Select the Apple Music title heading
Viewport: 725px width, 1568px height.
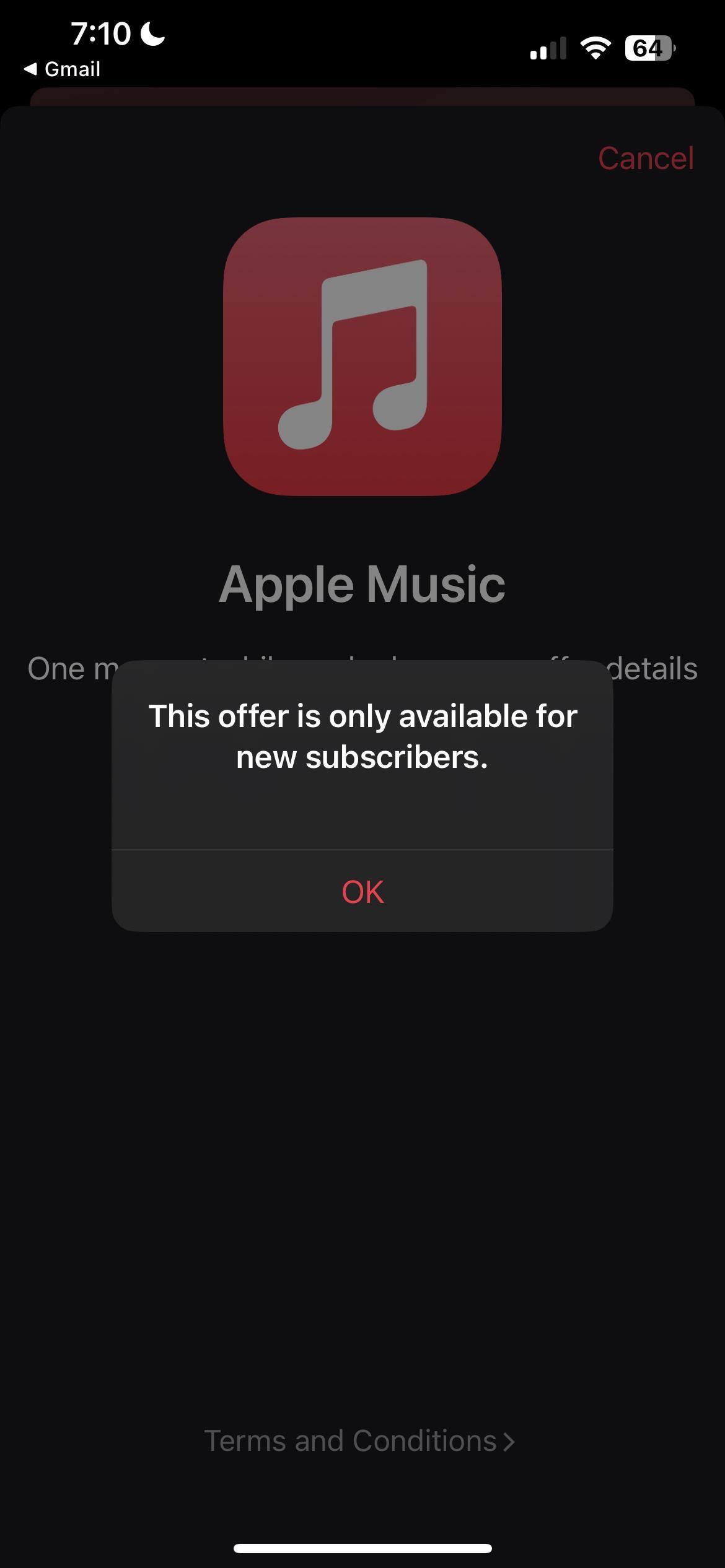(x=361, y=583)
